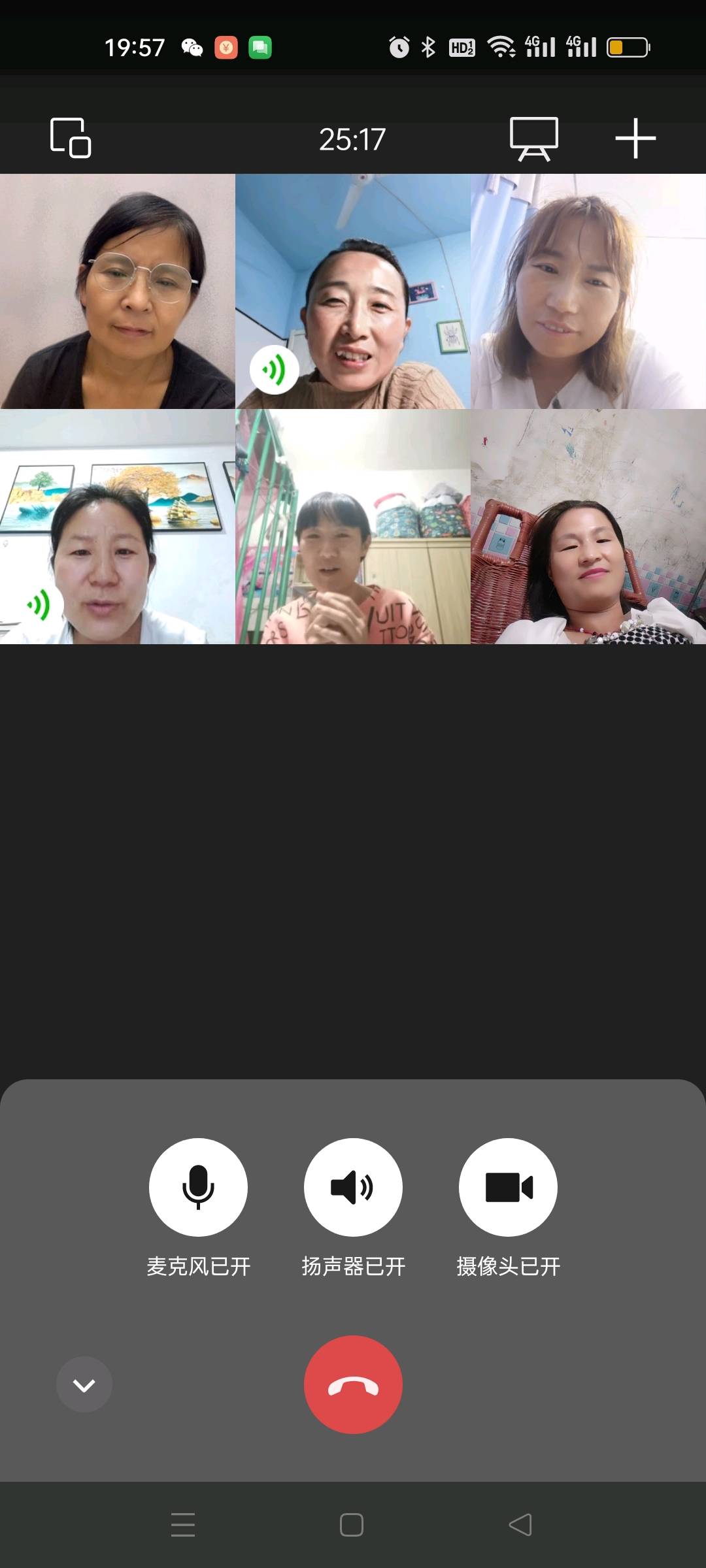Turn off the speaker (扬声器已开)
Screen dimensions: 706x1568
(353, 1187)
